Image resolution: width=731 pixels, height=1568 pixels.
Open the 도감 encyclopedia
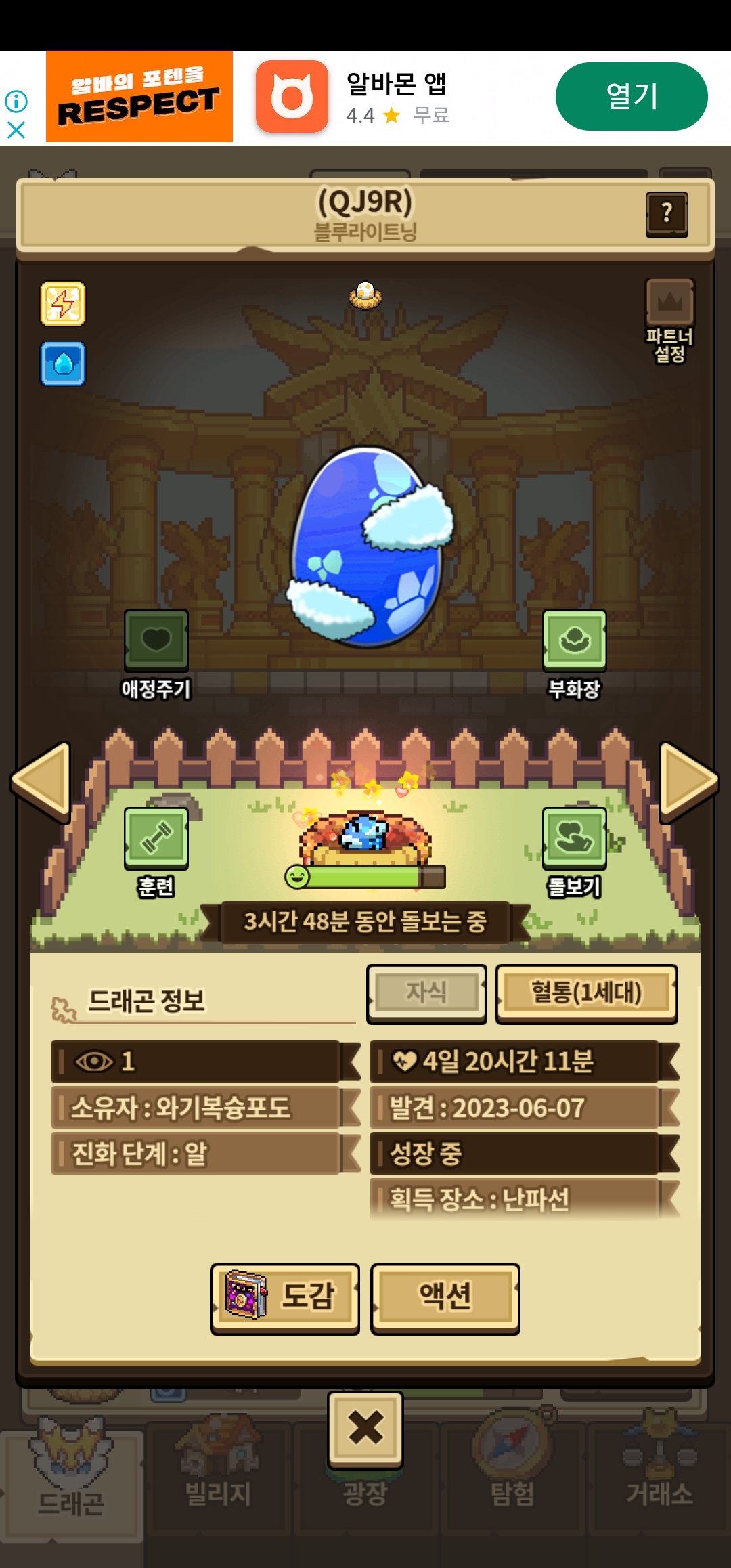(x=284, y=1298)
